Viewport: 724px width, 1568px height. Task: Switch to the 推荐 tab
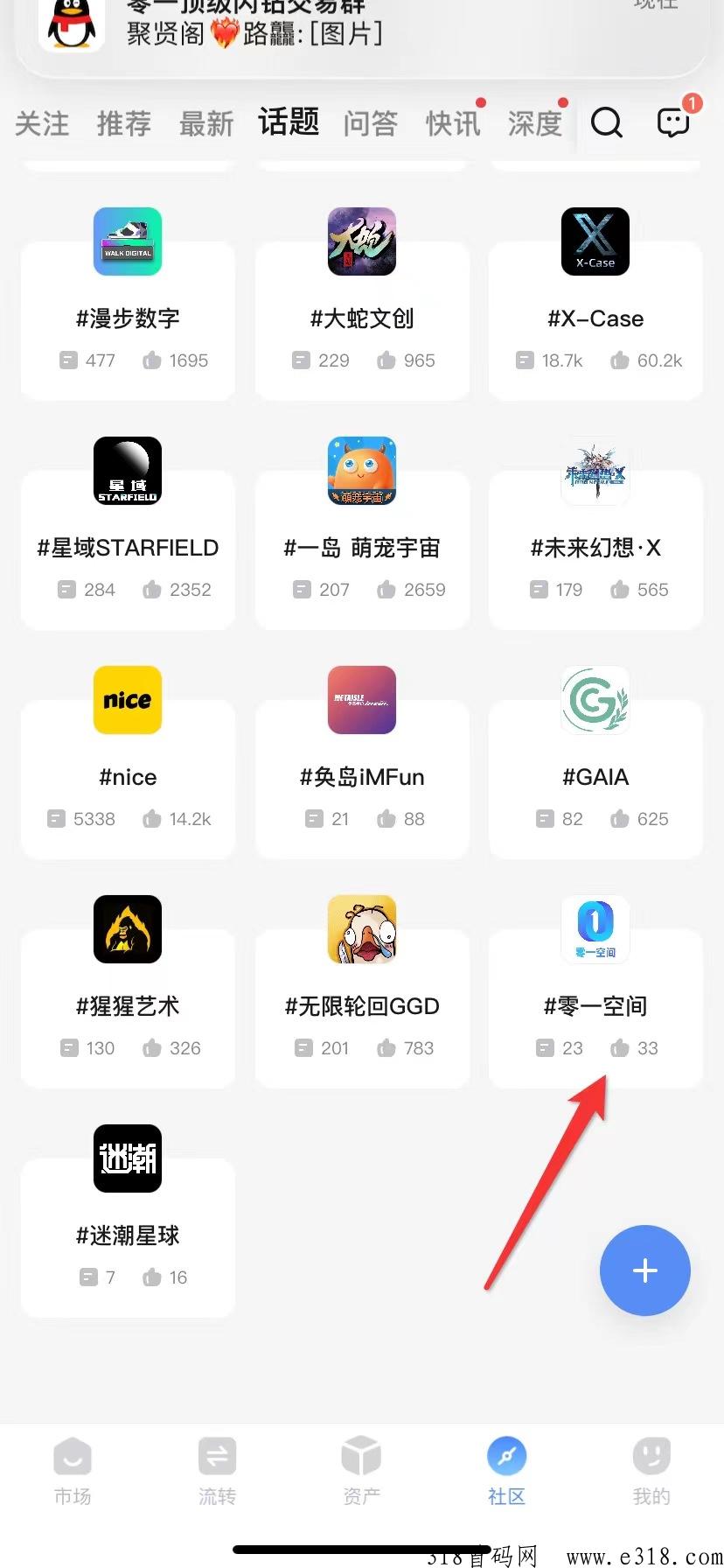[124, 123]
